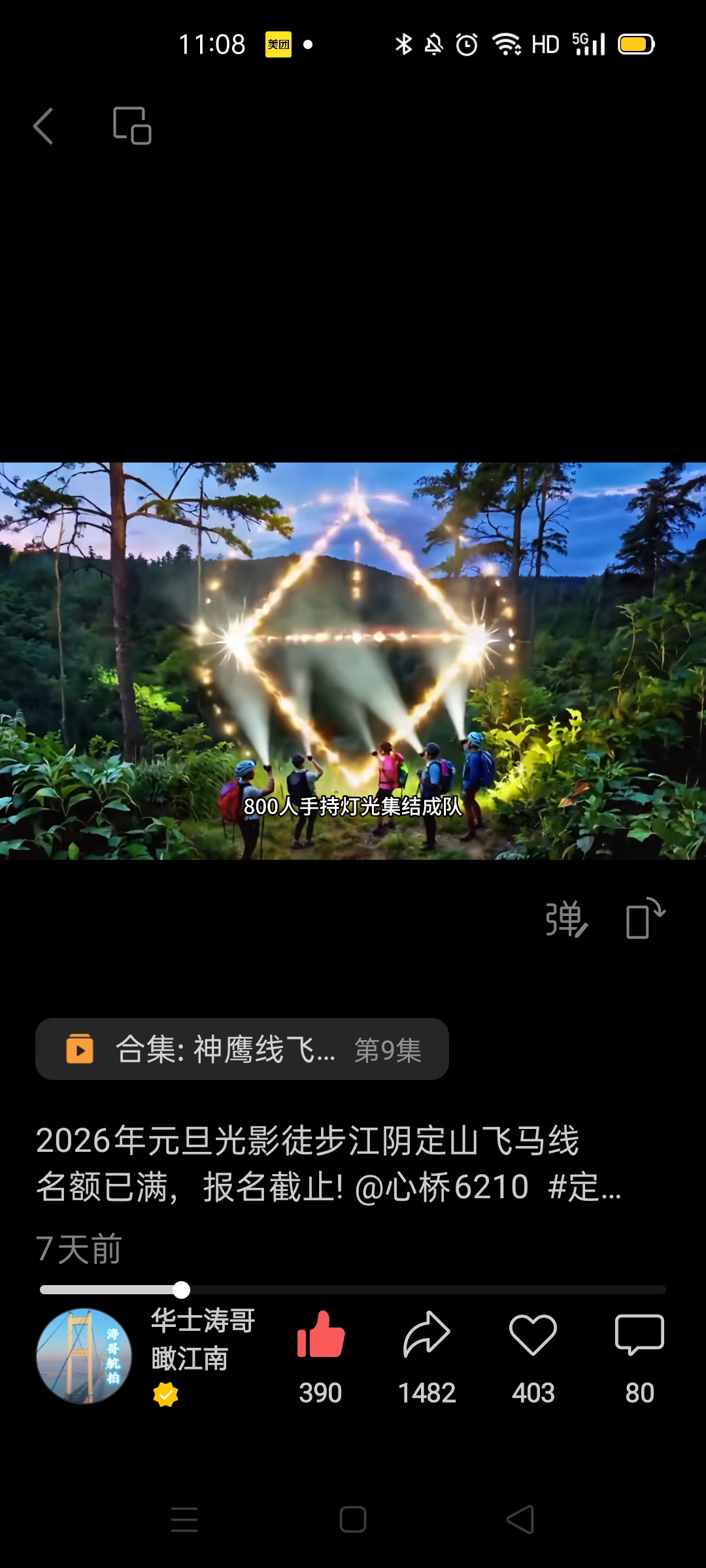Toggle the red thumbs-up like
The height and width of the screenshot is (1568, 706).
320,1336
